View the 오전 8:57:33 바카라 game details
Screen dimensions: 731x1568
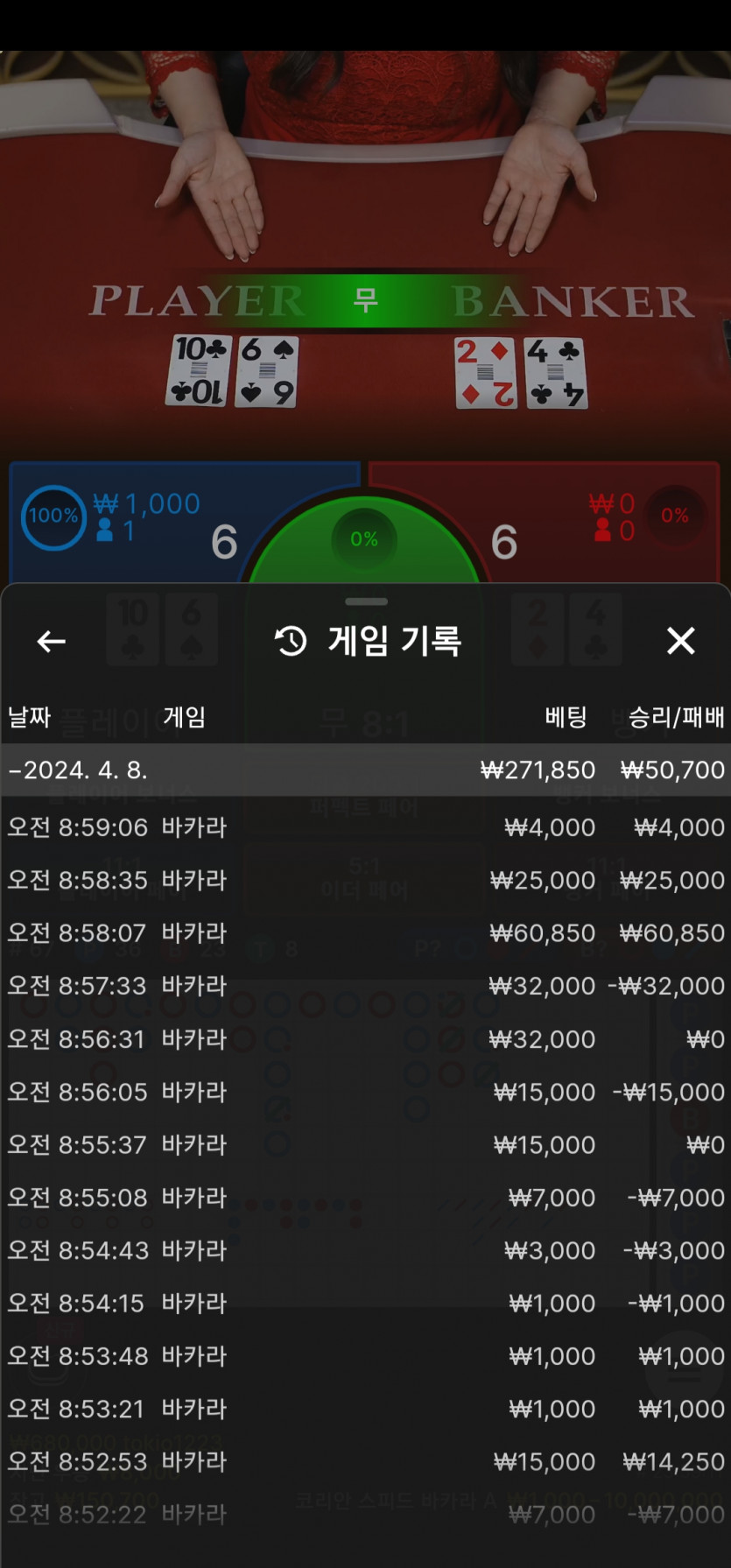[x=365, y=986]
